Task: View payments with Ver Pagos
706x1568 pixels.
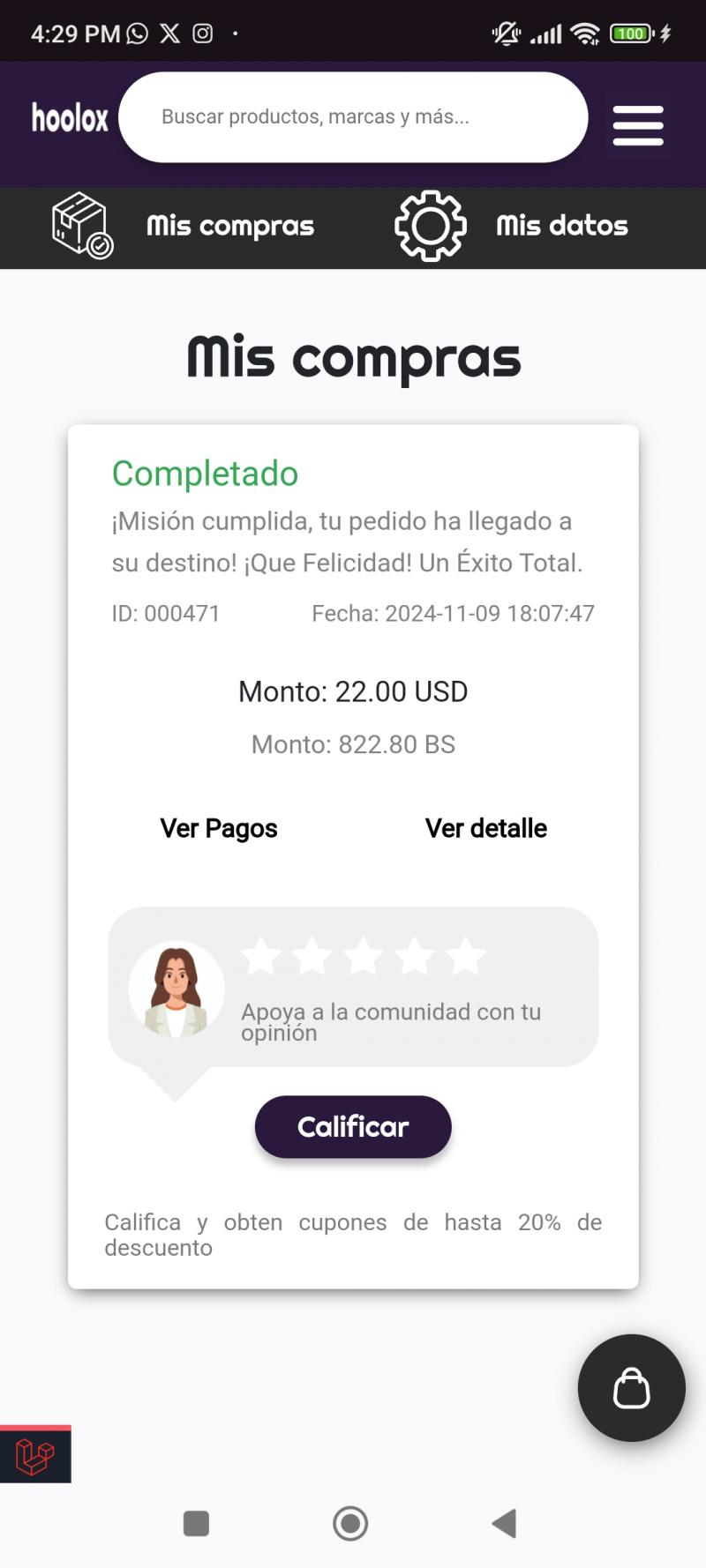Action: (x=219, y=828)
